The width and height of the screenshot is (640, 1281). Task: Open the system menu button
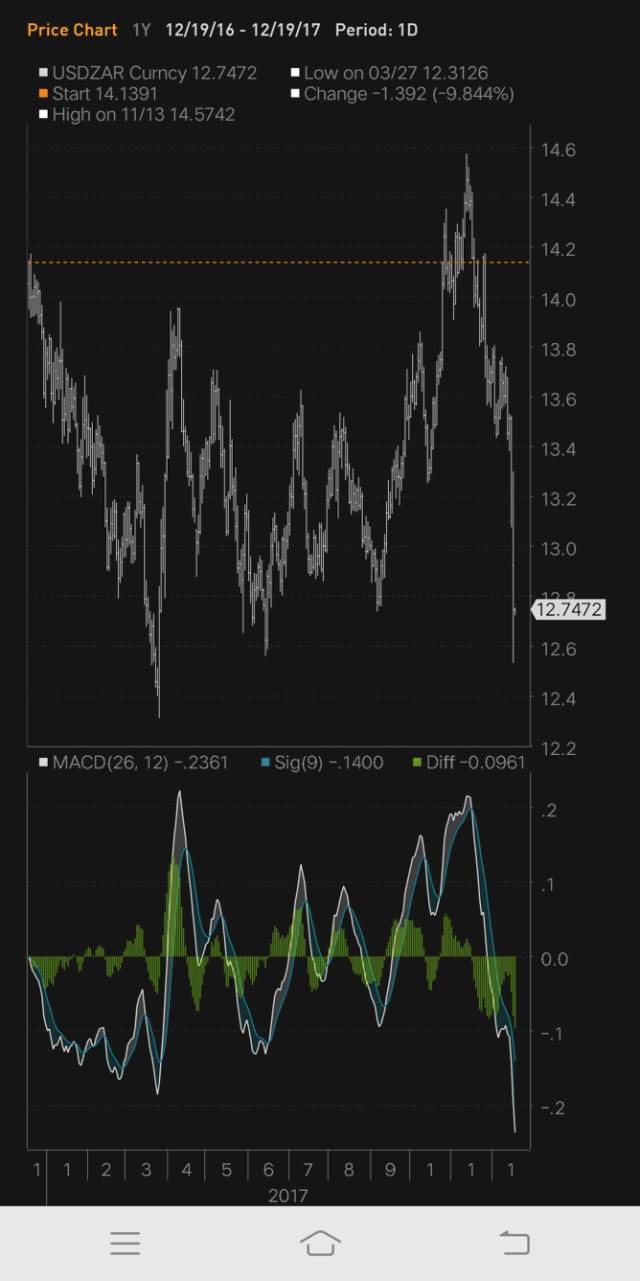[125, 1243]
